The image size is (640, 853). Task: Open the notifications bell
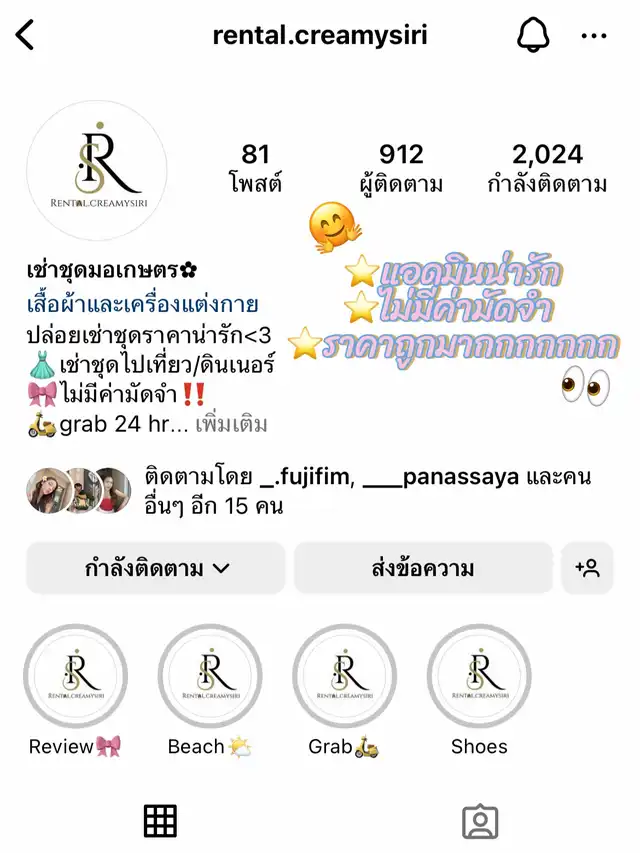click(533, 36)
